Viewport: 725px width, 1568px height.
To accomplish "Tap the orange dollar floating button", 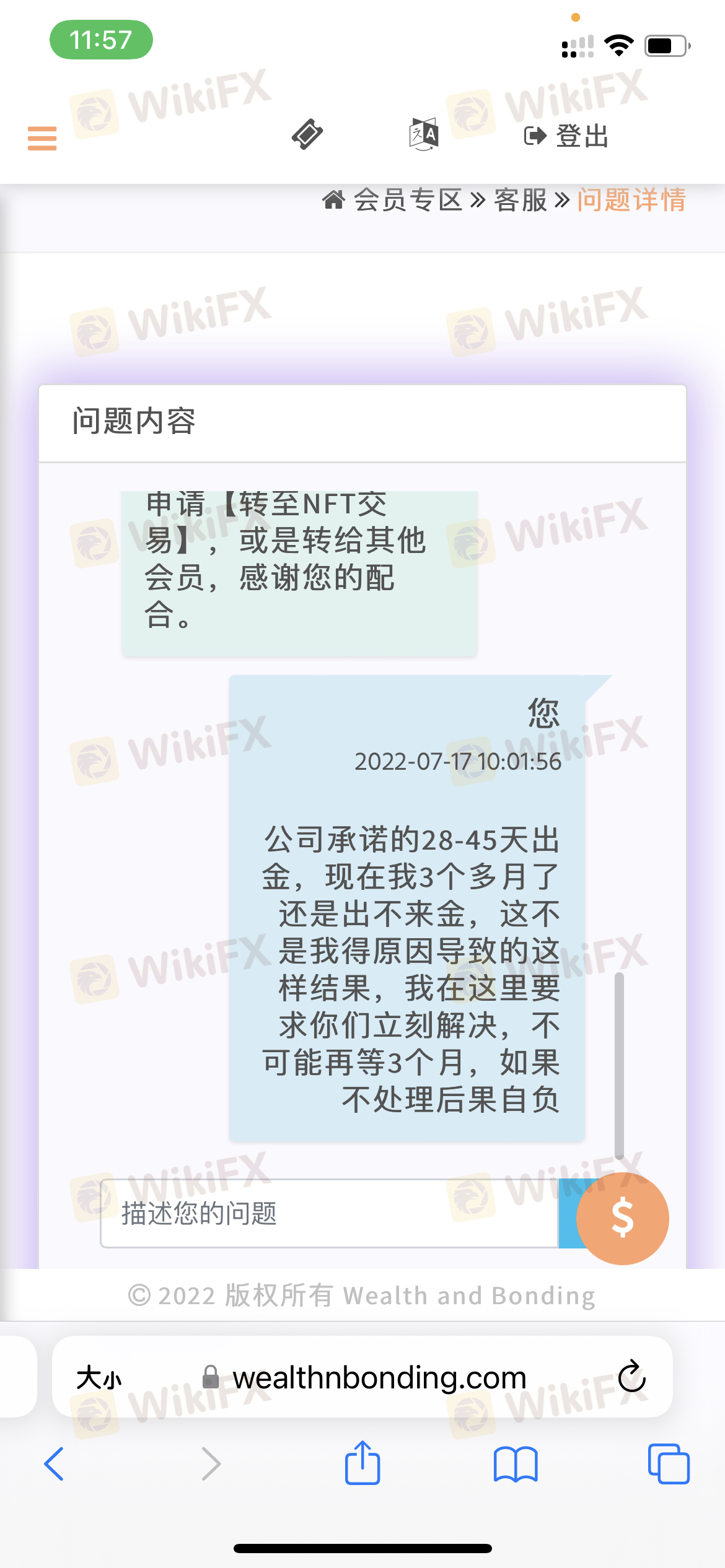I will (x=622, y=1218).
